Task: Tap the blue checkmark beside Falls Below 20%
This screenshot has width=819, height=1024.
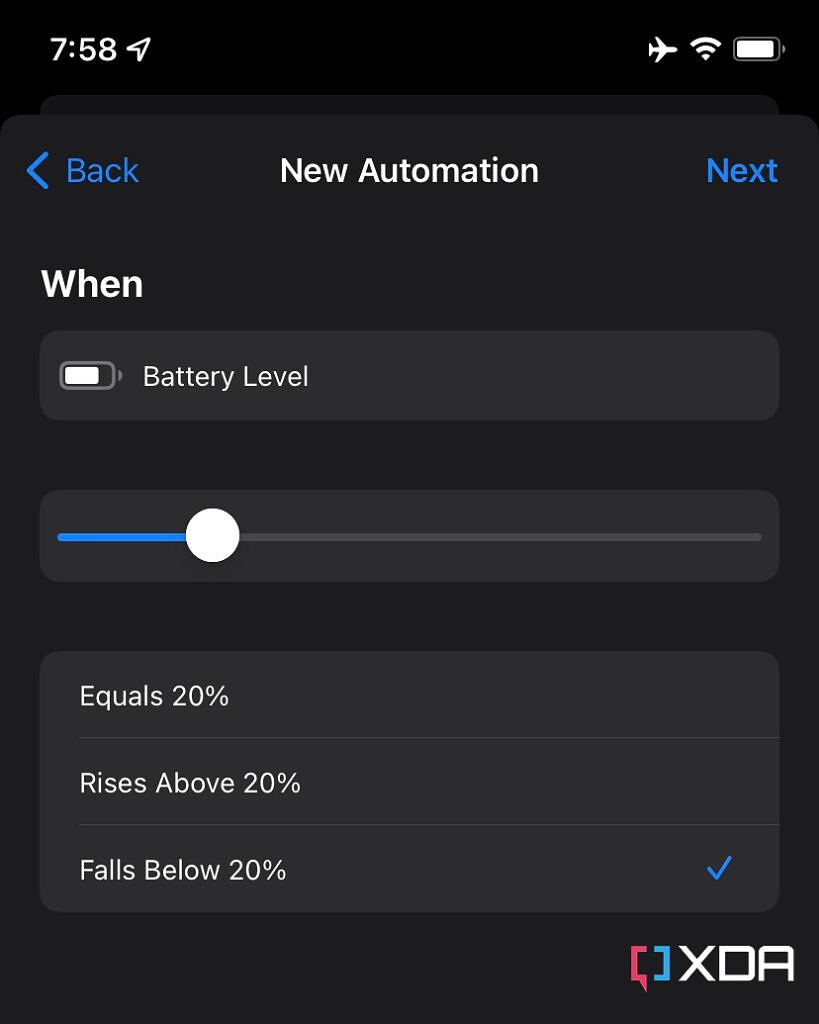Action: [718, 869]
